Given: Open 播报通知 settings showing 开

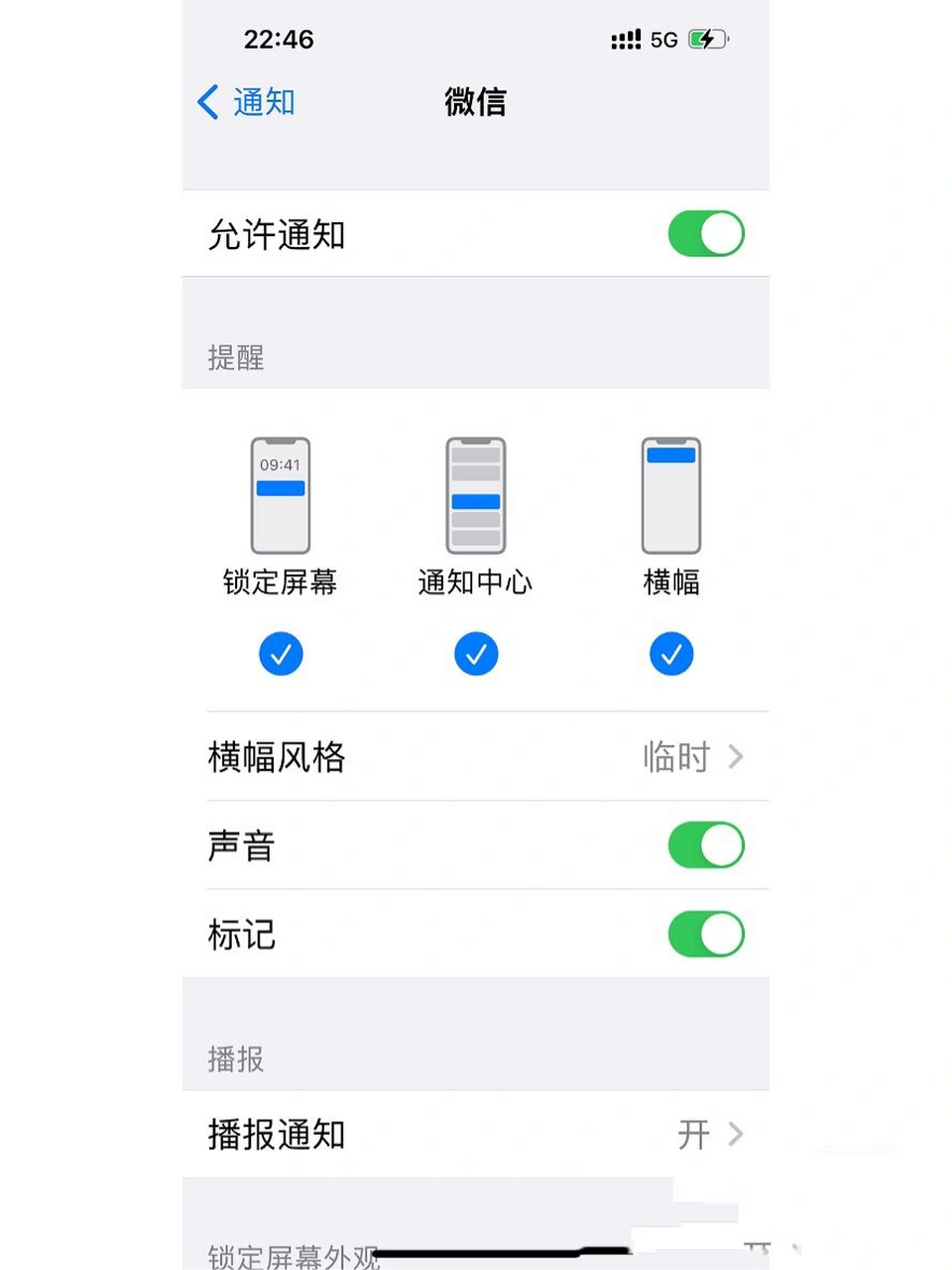Looking at the screenshot, I should click(476, 1135).
